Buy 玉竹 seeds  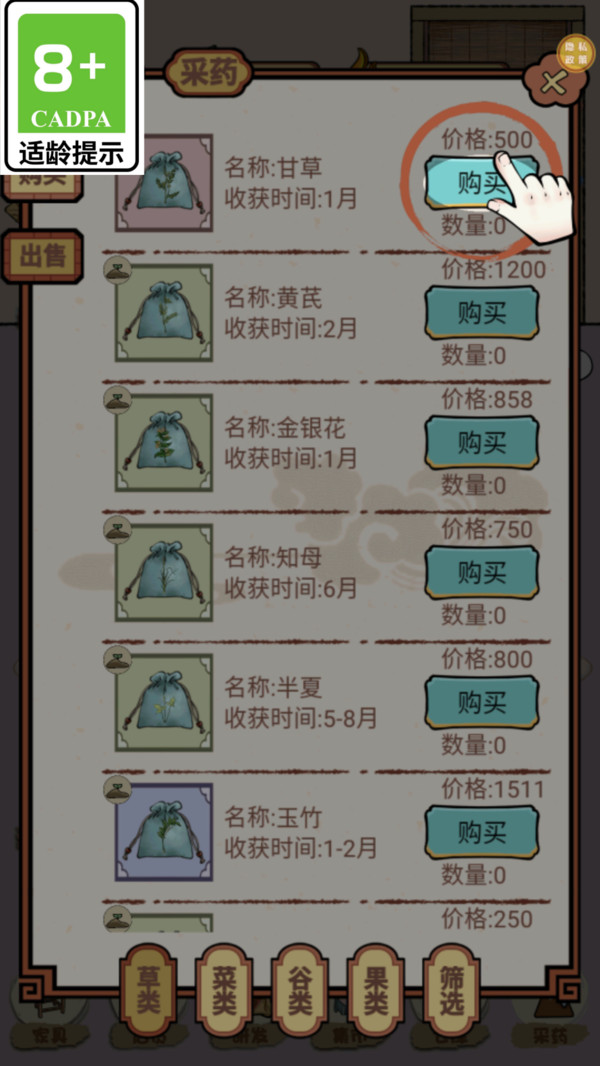[481, 832]
